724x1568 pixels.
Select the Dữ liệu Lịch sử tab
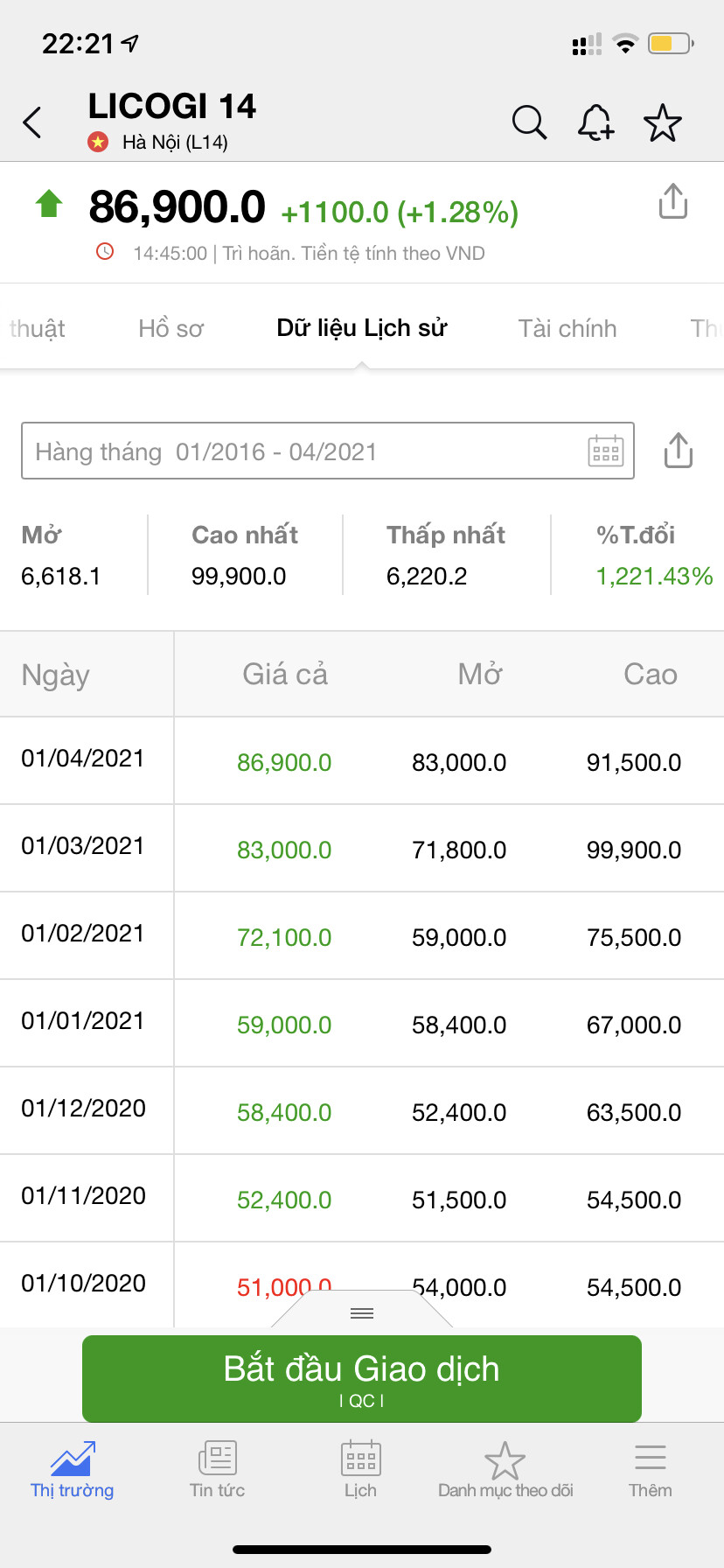361,328
